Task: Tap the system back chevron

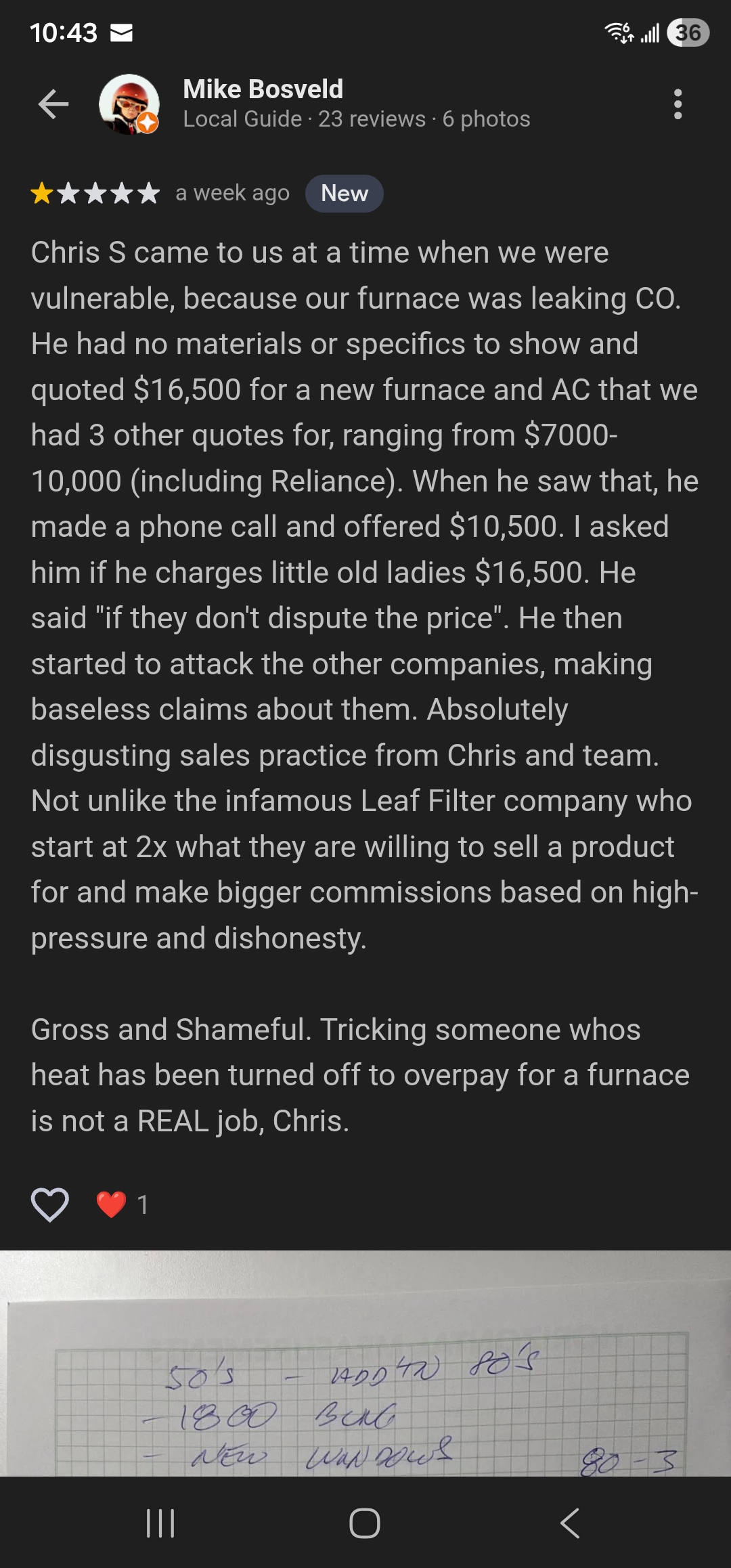Action: 570,1523
